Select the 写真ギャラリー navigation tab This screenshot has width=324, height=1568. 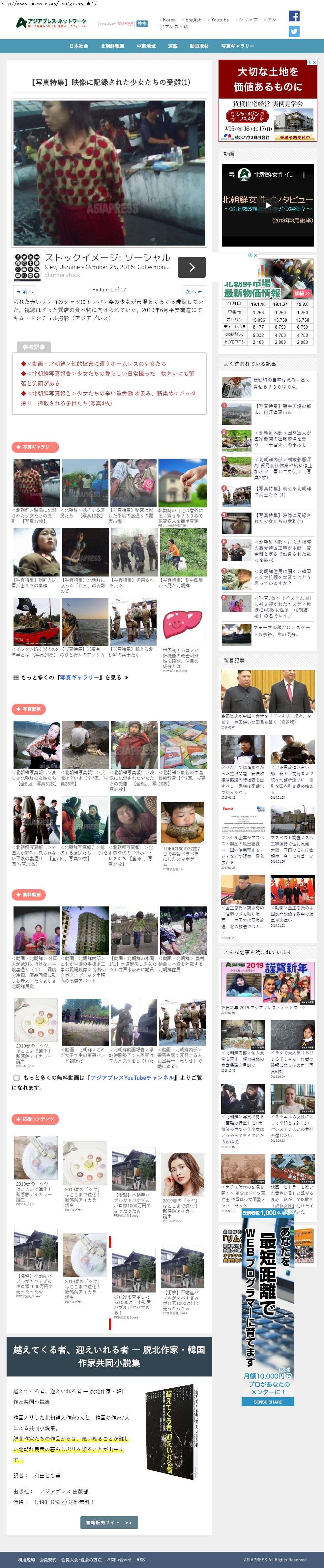(238, 46)
